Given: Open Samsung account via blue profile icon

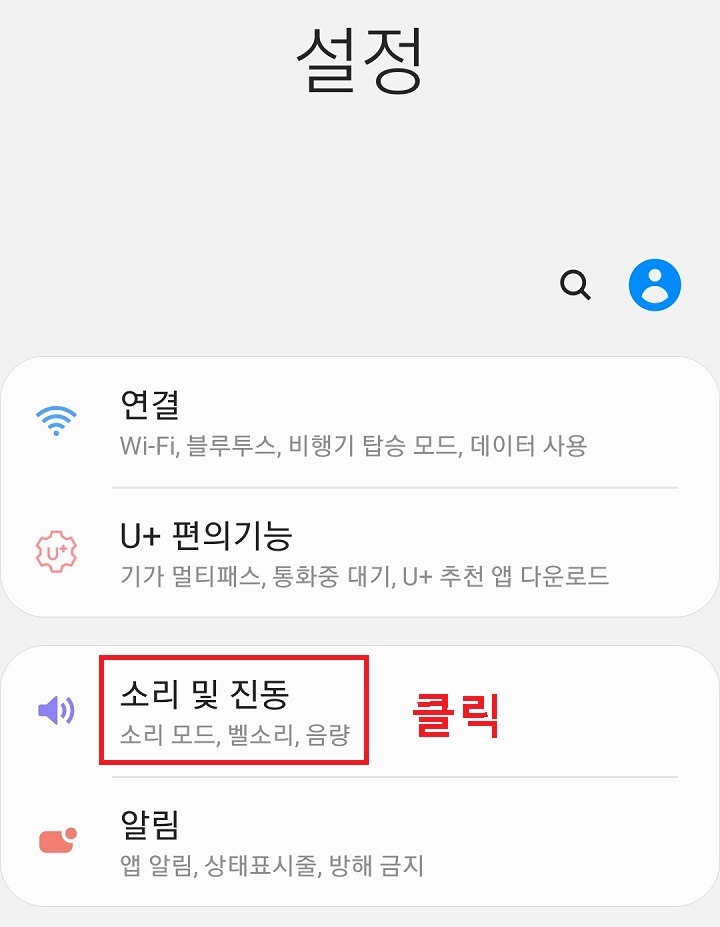Looking at the screenshot, I should click(655, 284).
